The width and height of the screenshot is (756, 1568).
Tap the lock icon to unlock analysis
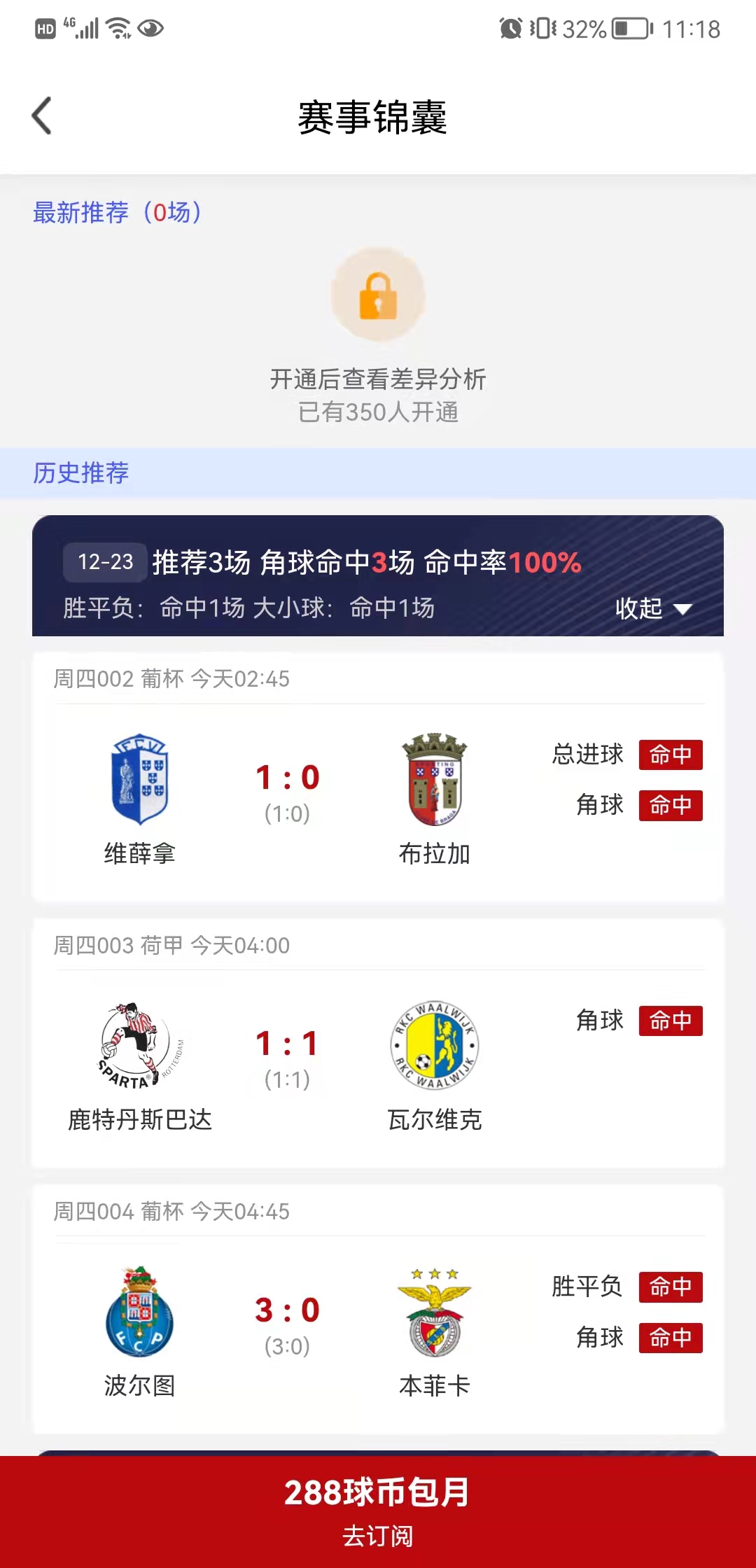(x=378, y=295)
